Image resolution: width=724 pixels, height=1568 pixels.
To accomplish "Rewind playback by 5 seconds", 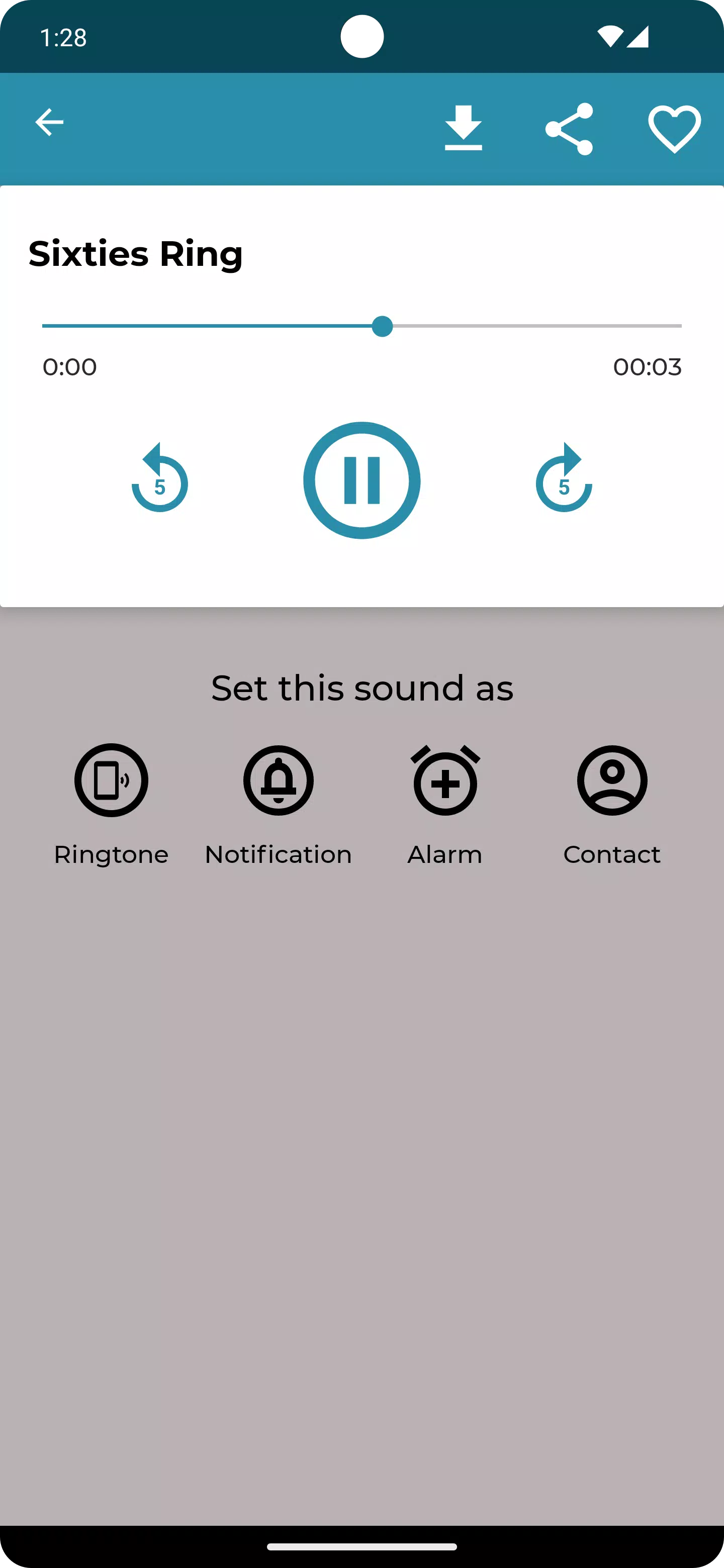I will pyautogui.click(x=159, y=479).
